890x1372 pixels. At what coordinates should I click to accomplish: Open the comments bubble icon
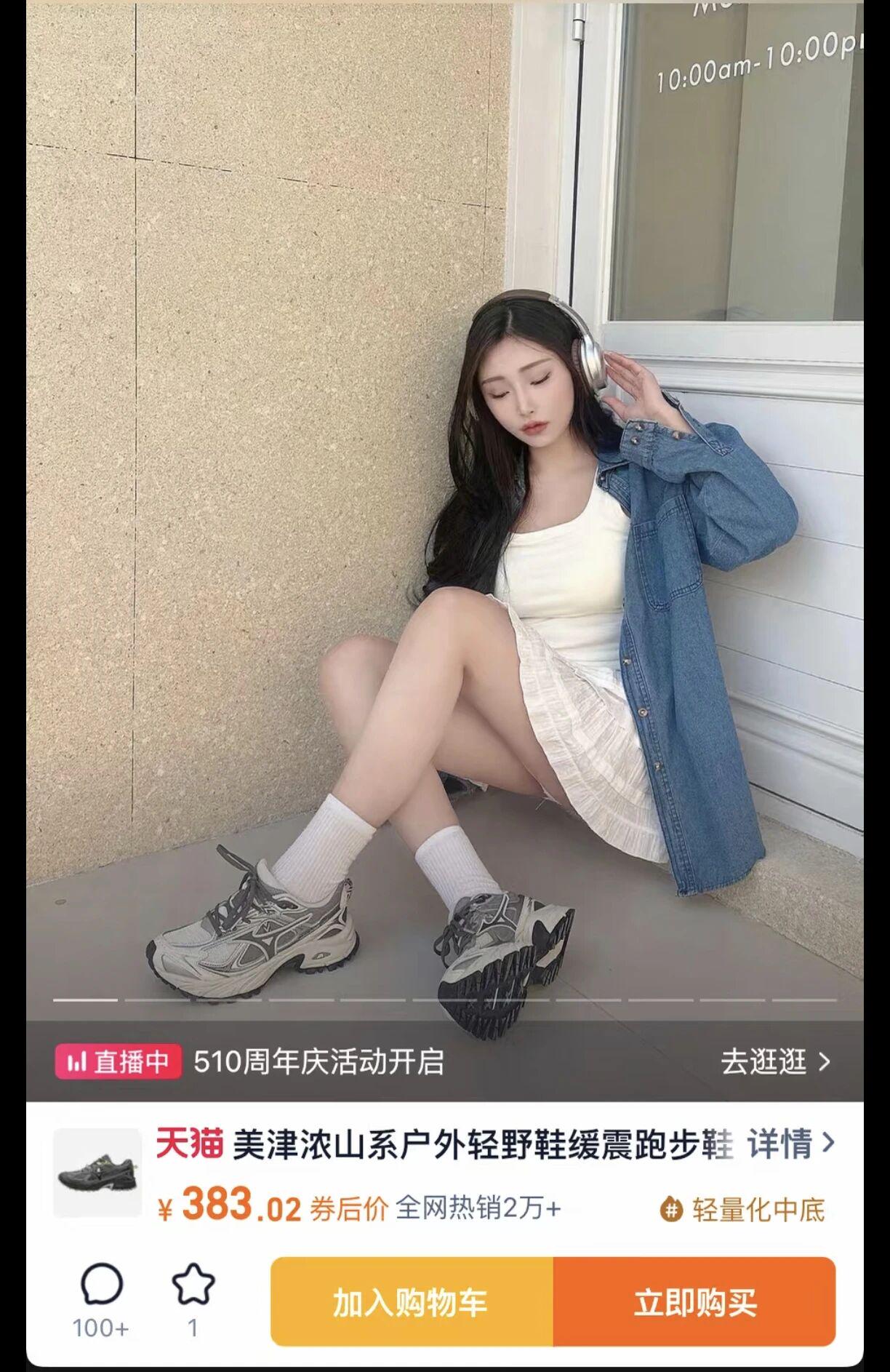[101, 1285]
